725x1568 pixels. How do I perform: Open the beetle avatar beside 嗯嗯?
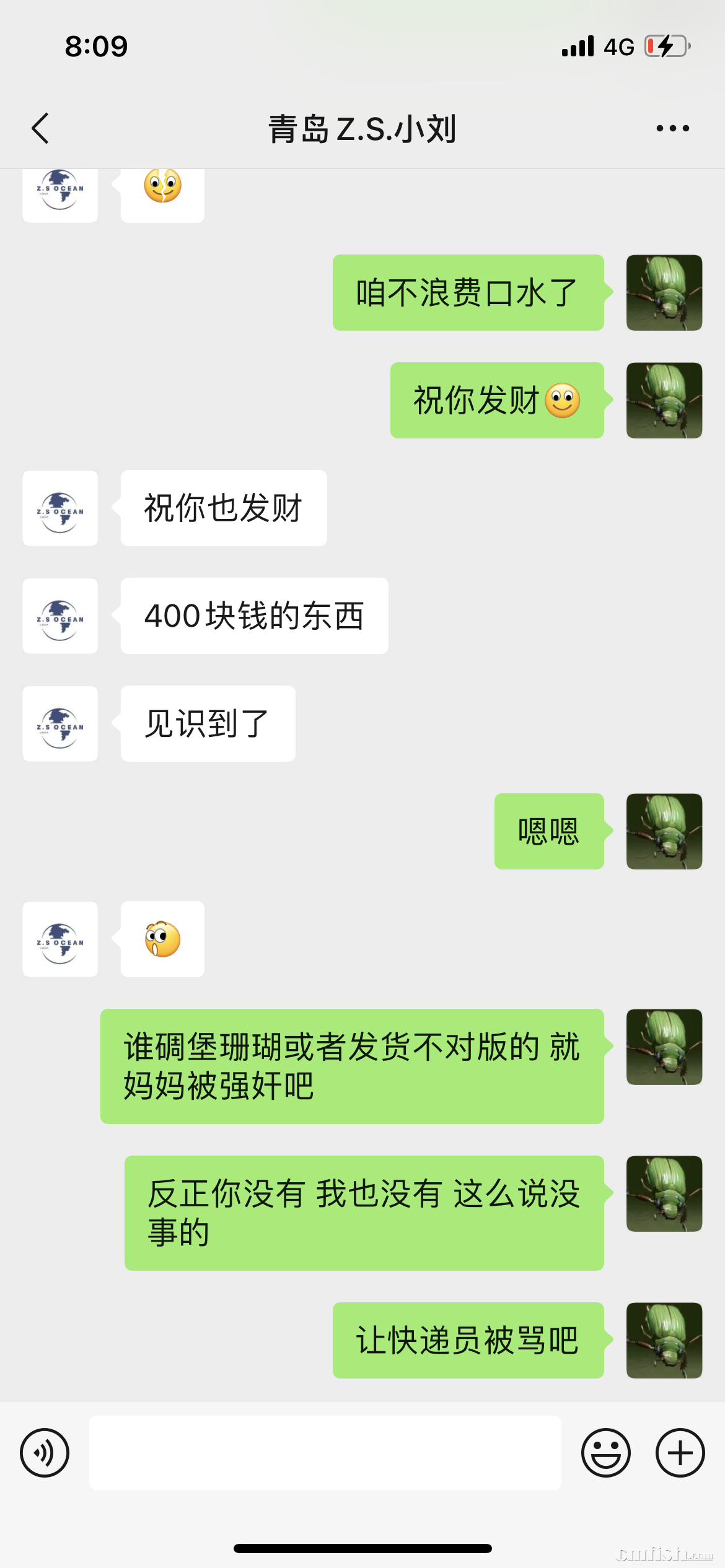[664, 832]
